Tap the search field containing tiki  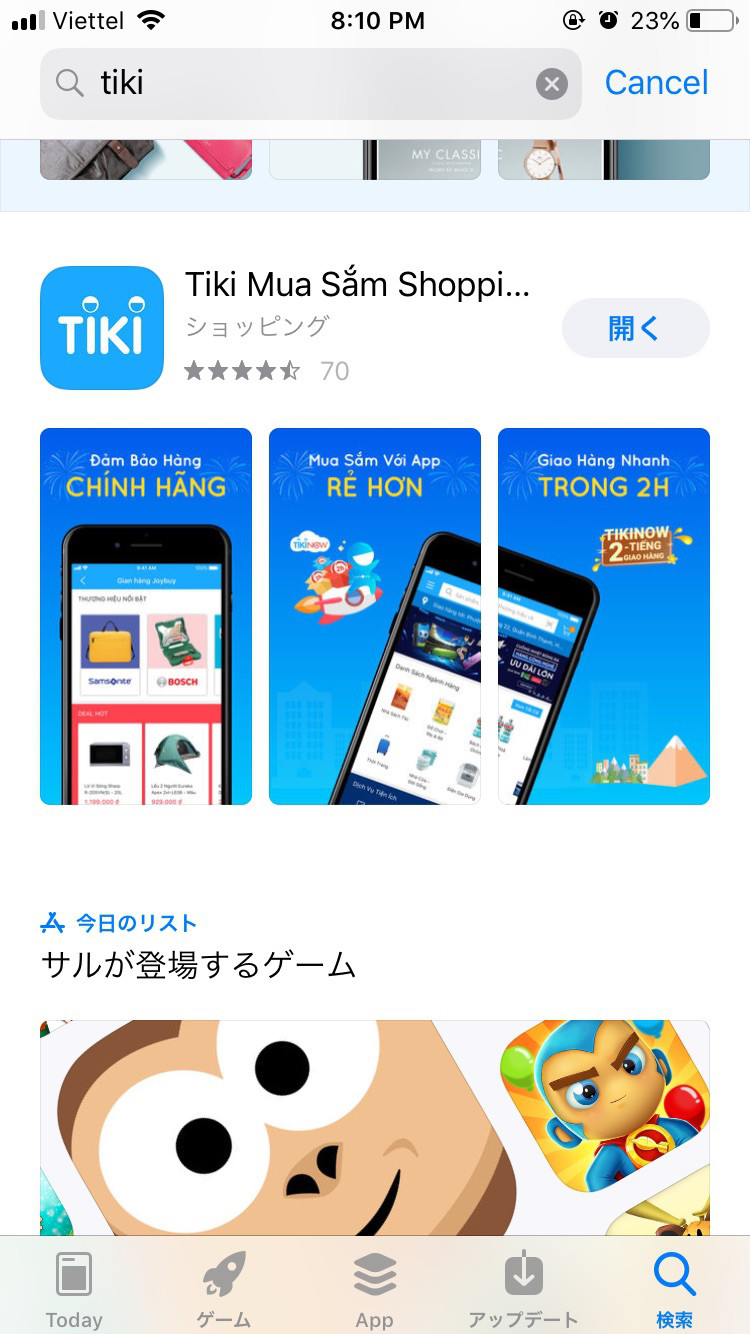[x=300, y=84]
